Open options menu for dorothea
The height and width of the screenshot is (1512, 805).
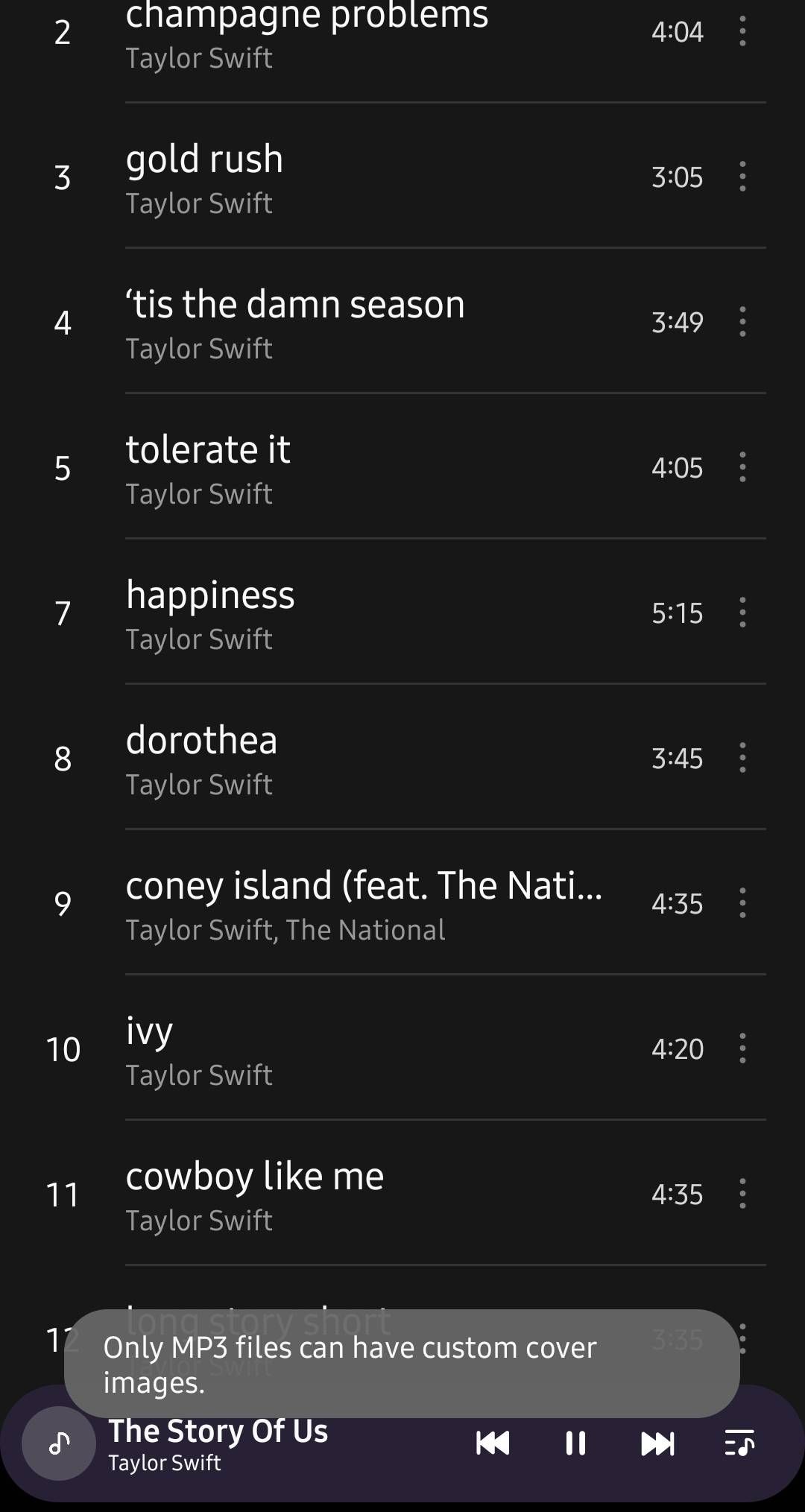(x=742, y=758)
